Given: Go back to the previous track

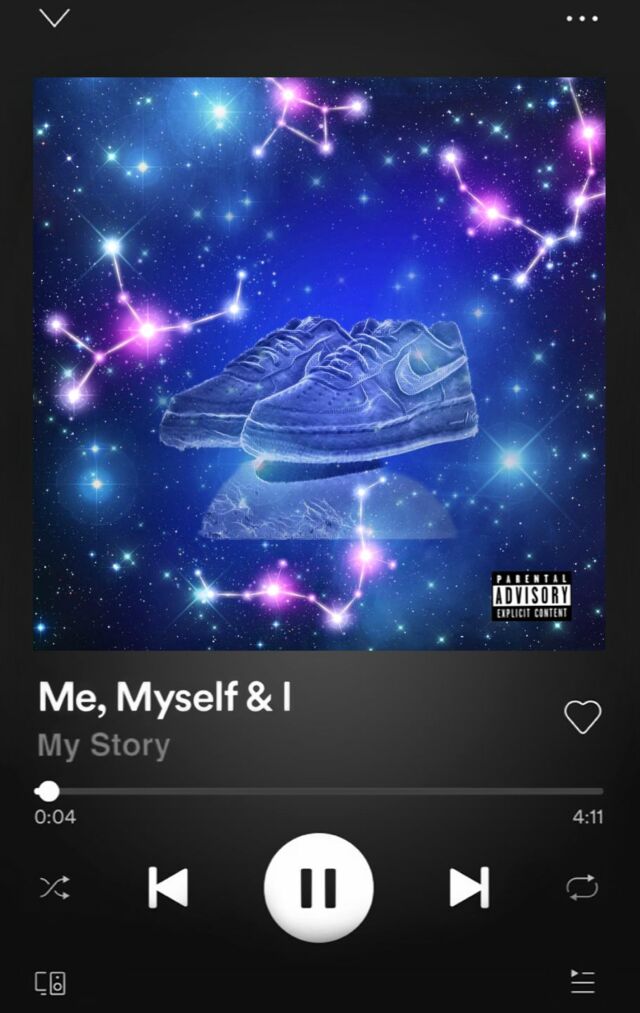Looking at the screenshot, I should [x=168, y=887].
